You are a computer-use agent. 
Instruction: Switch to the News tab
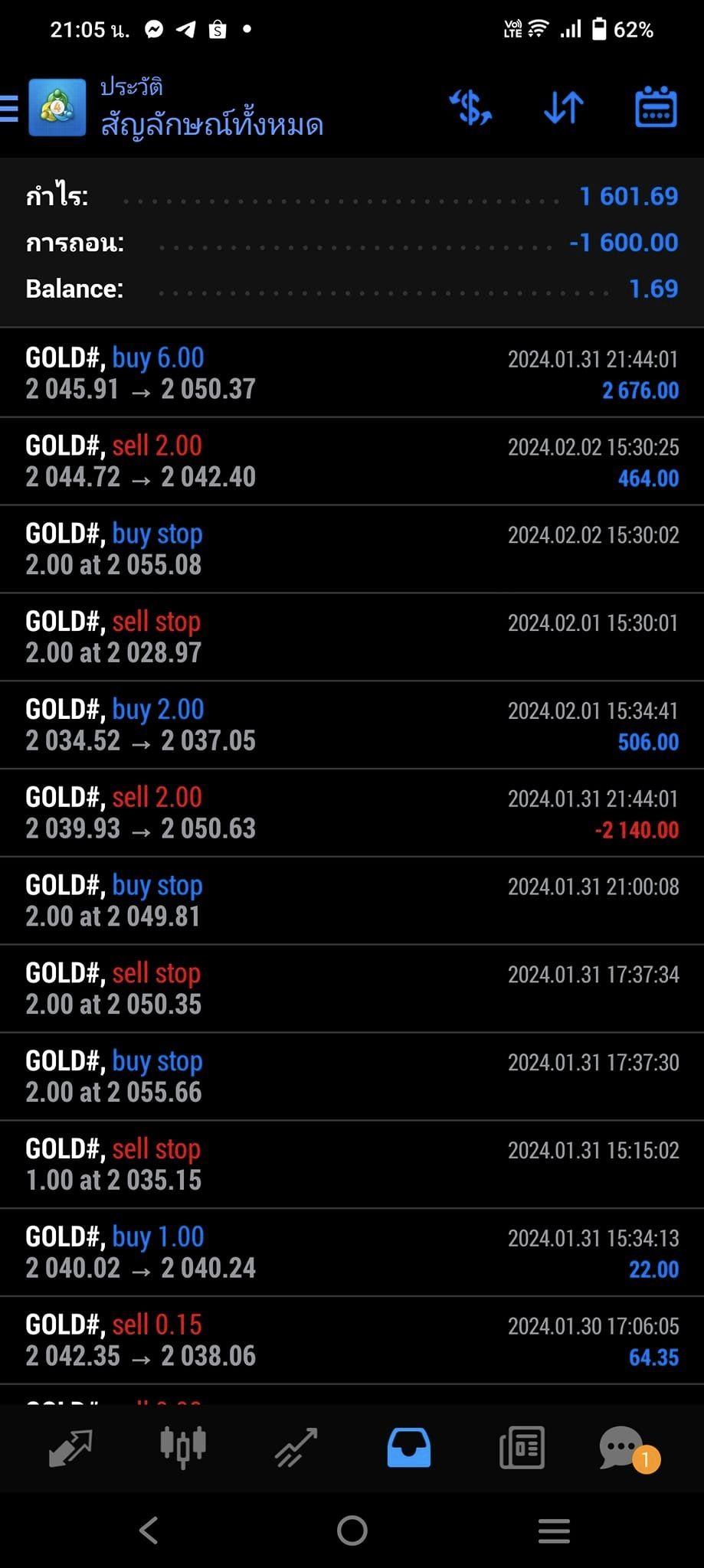pos(522,1448)
